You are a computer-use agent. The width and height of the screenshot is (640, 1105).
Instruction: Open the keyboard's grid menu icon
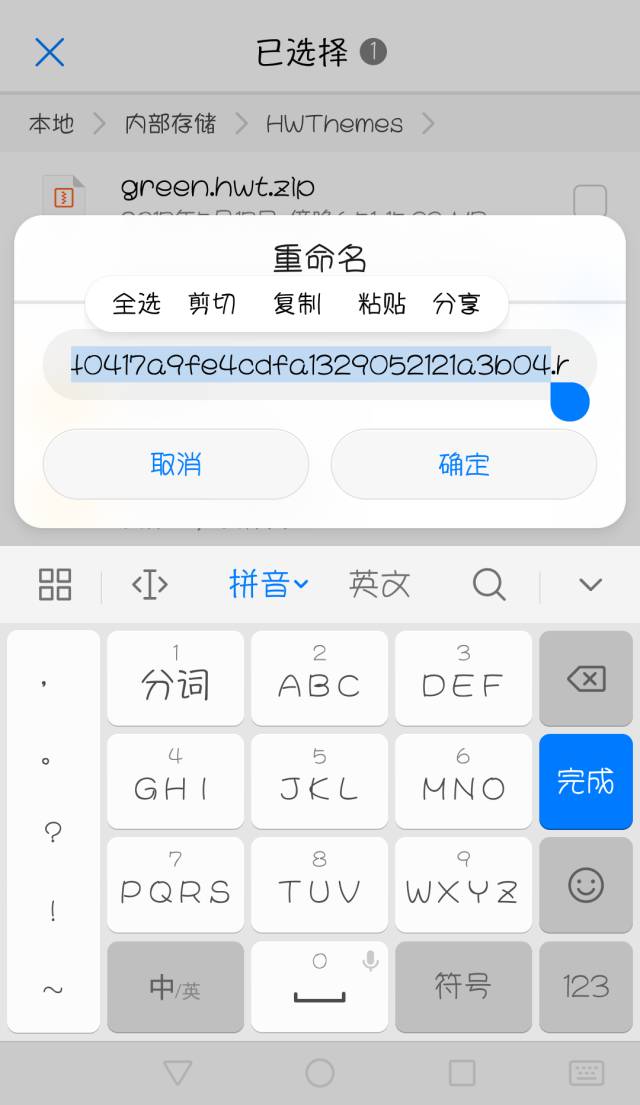[55, 585]
